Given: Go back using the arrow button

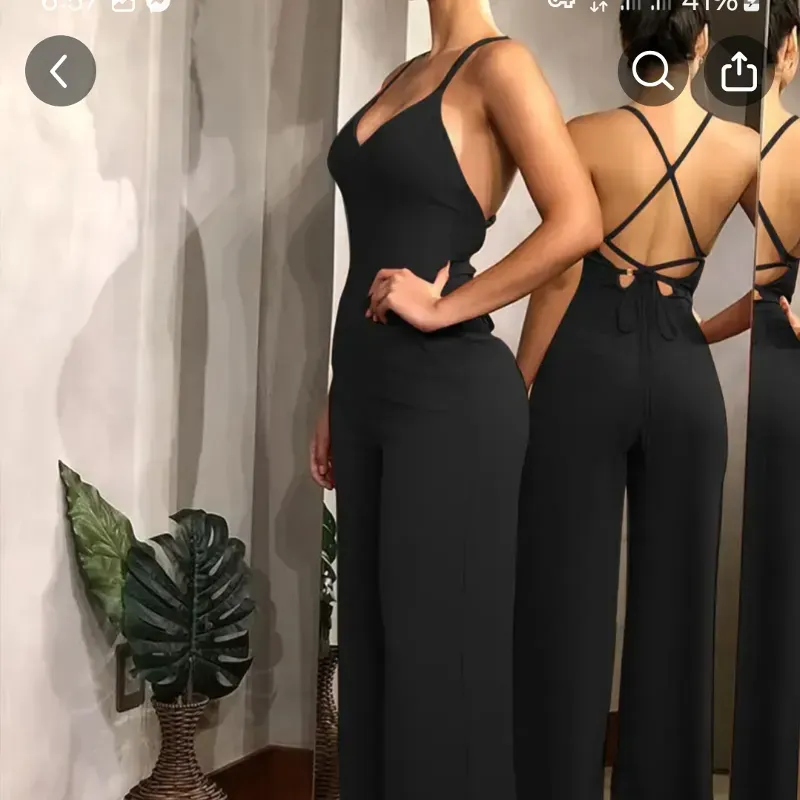Looking at the screenshot, I should tap(60, 71).
